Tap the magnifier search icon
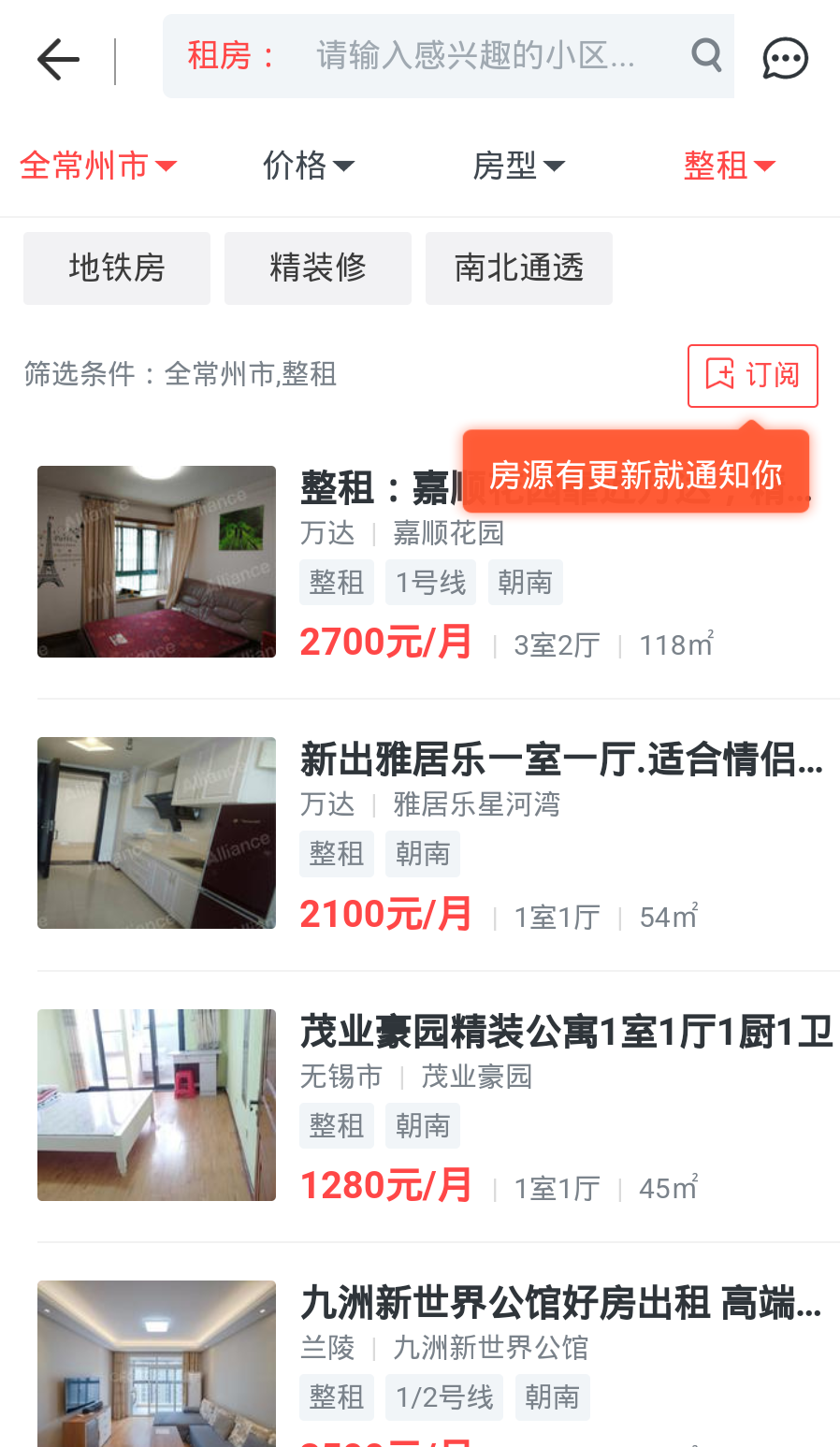The height and width of the screenshot is (1447, 840). point(706,56)
